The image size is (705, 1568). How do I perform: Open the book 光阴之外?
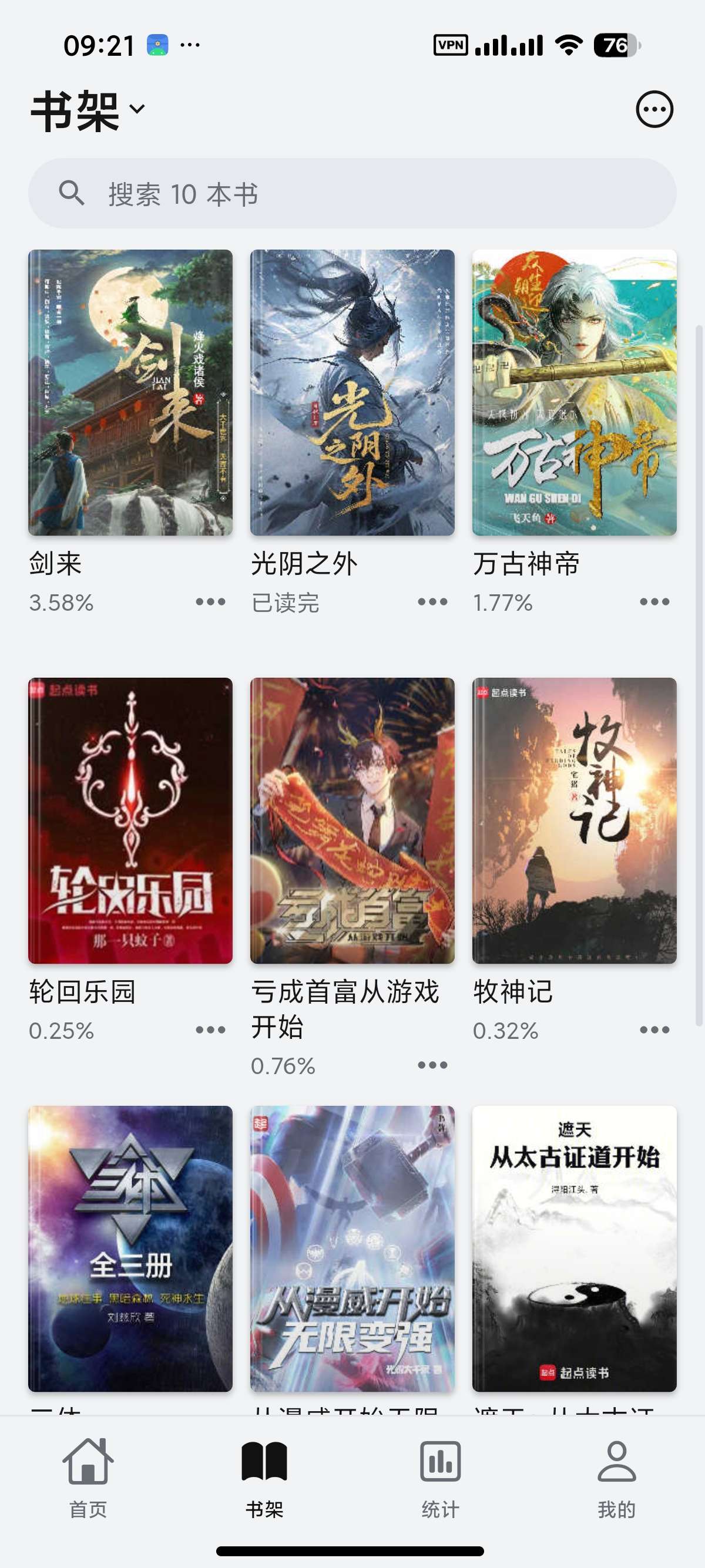[x=352, y=393]
